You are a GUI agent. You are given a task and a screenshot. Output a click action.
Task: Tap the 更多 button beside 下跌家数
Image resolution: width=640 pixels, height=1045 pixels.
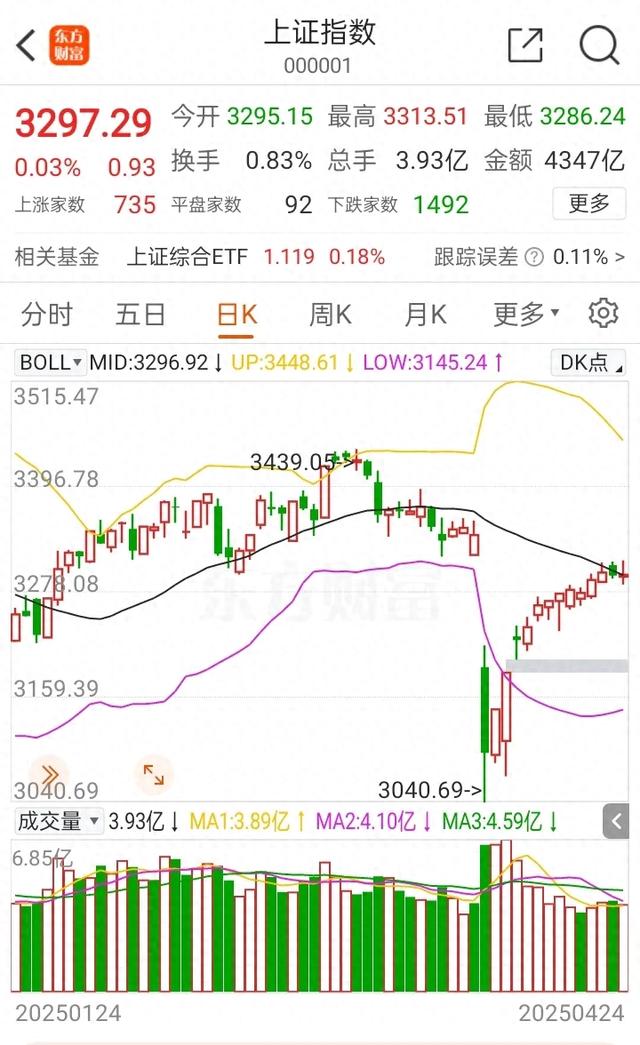pyautogui.click(x=589, y=204)
